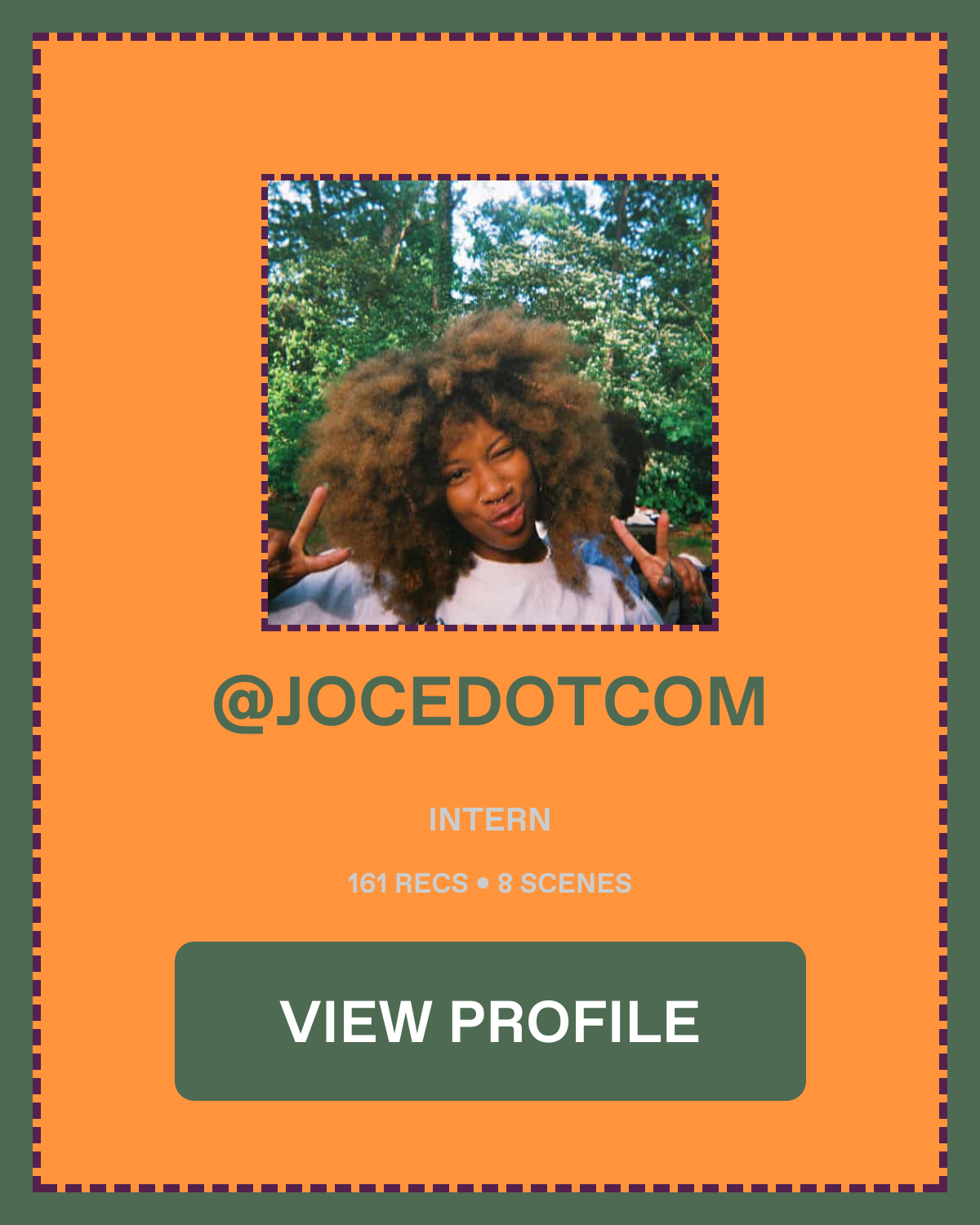The width and height of the screenshot is (980, 1225).
Task: Open @JOCEDOTCOM's profile photo
Action: pos(490,403)
